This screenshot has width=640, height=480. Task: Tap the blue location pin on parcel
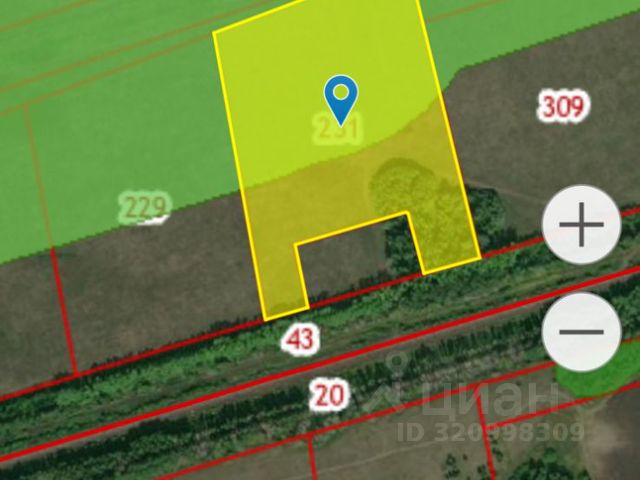point(341,97)
